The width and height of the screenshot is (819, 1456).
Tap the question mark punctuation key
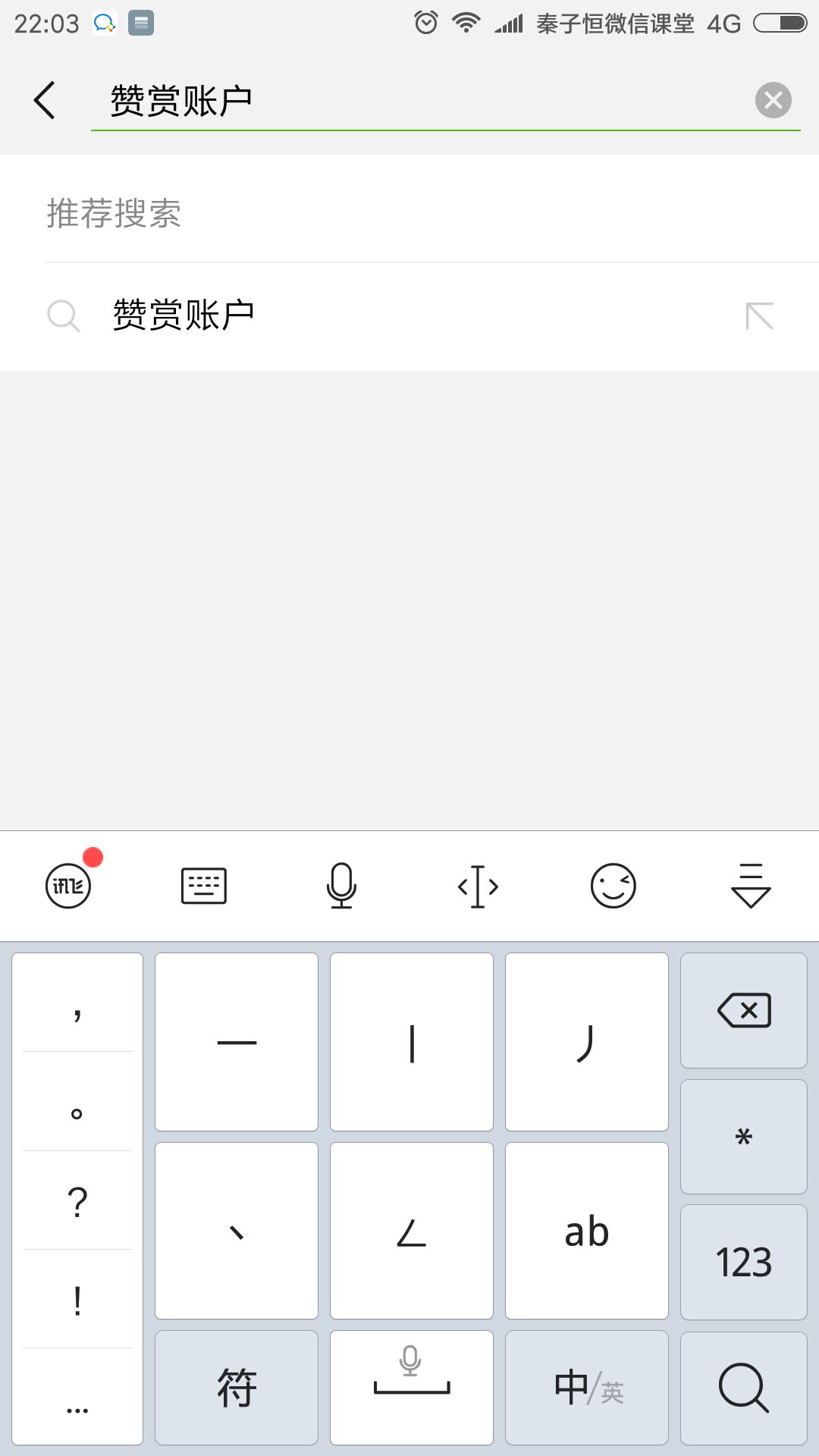pyautogui.click(x=77, y=1201)
